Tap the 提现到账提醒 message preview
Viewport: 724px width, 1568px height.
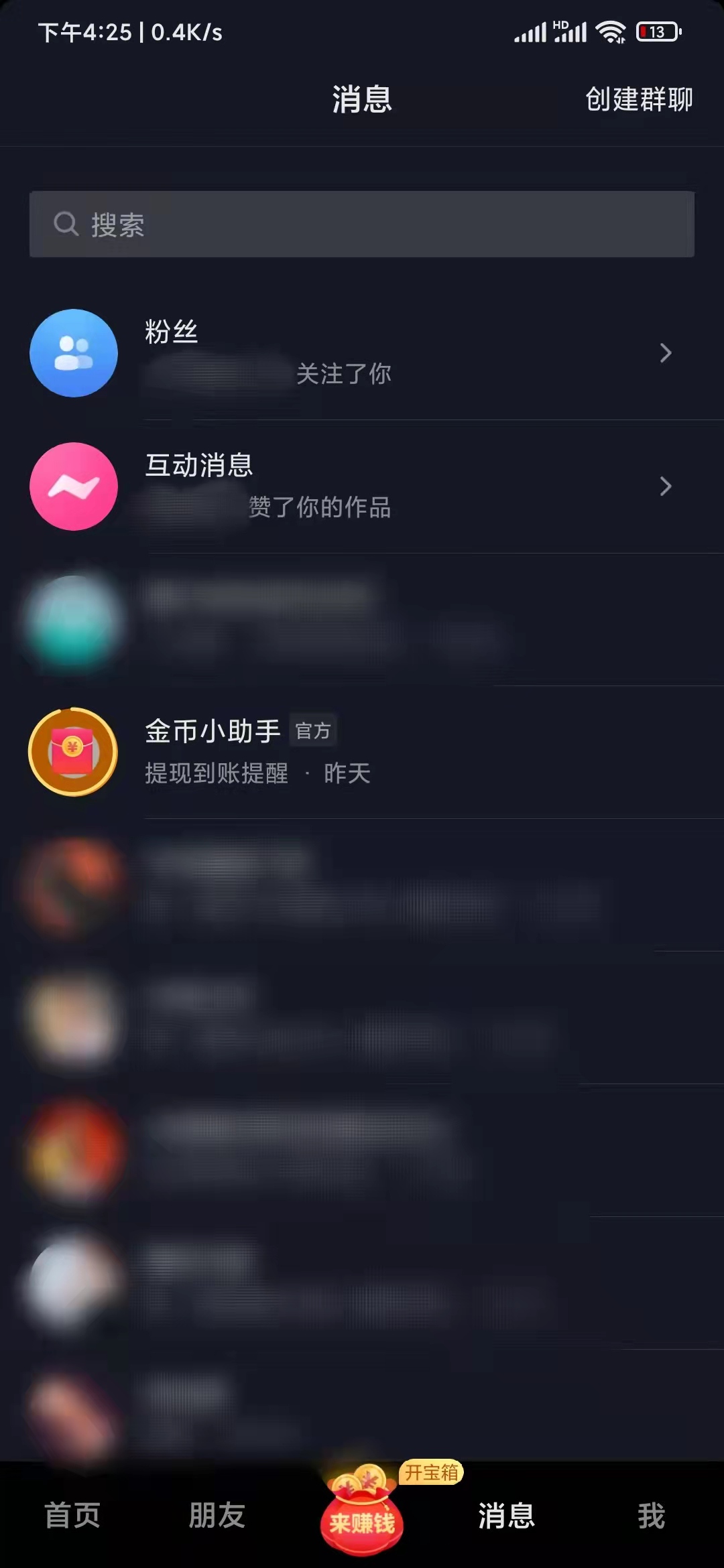[215, 774]
